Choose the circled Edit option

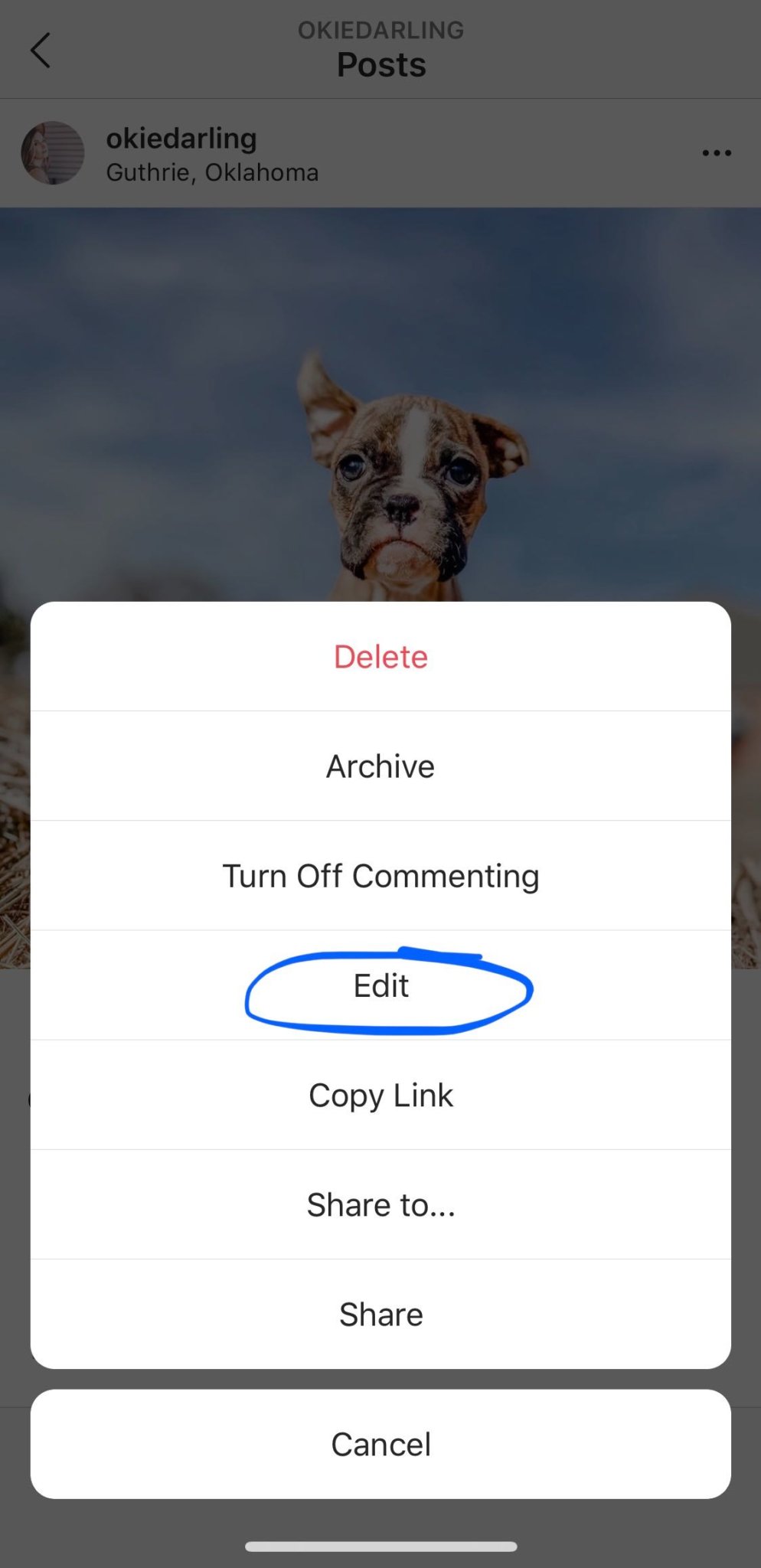pos(380,985)
